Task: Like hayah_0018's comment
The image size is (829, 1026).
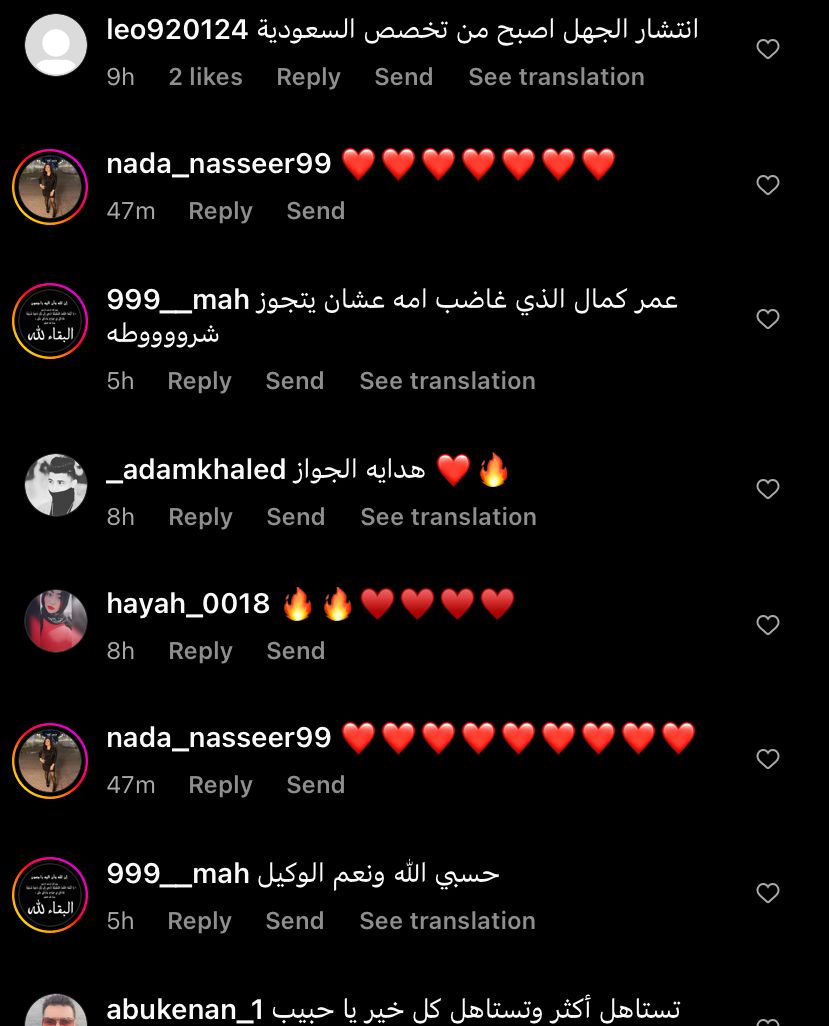Action: 767,625
